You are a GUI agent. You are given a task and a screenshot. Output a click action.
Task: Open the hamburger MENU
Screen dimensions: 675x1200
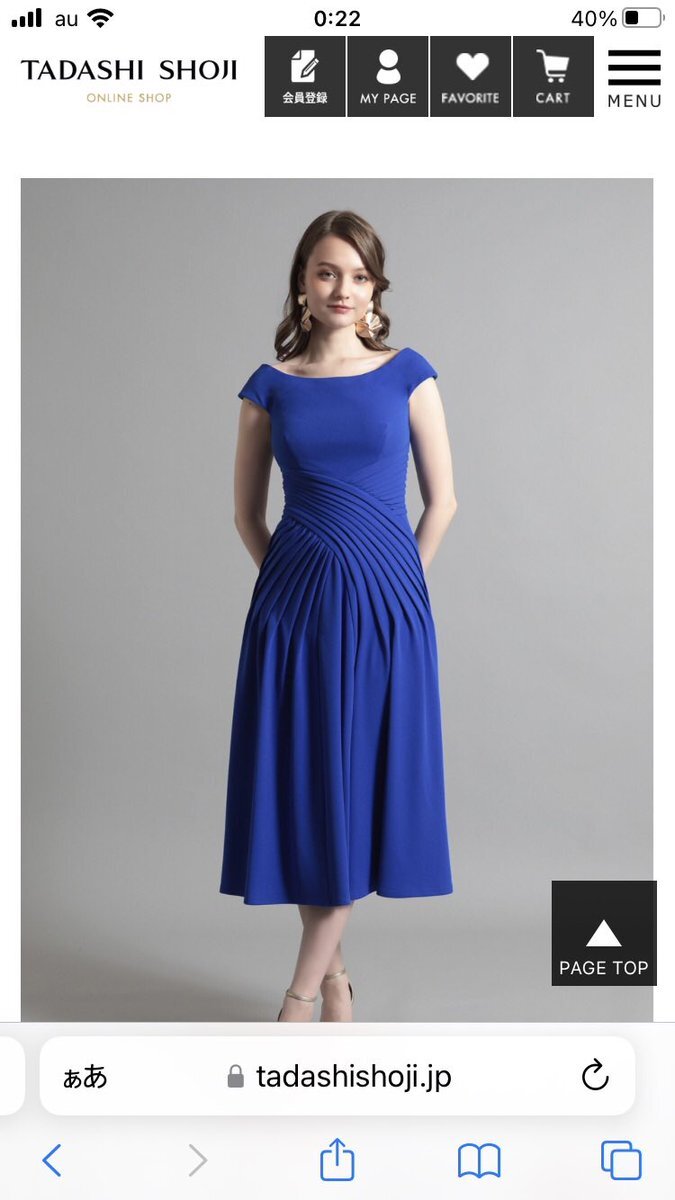pyautogui.click(x=634, y=78)
